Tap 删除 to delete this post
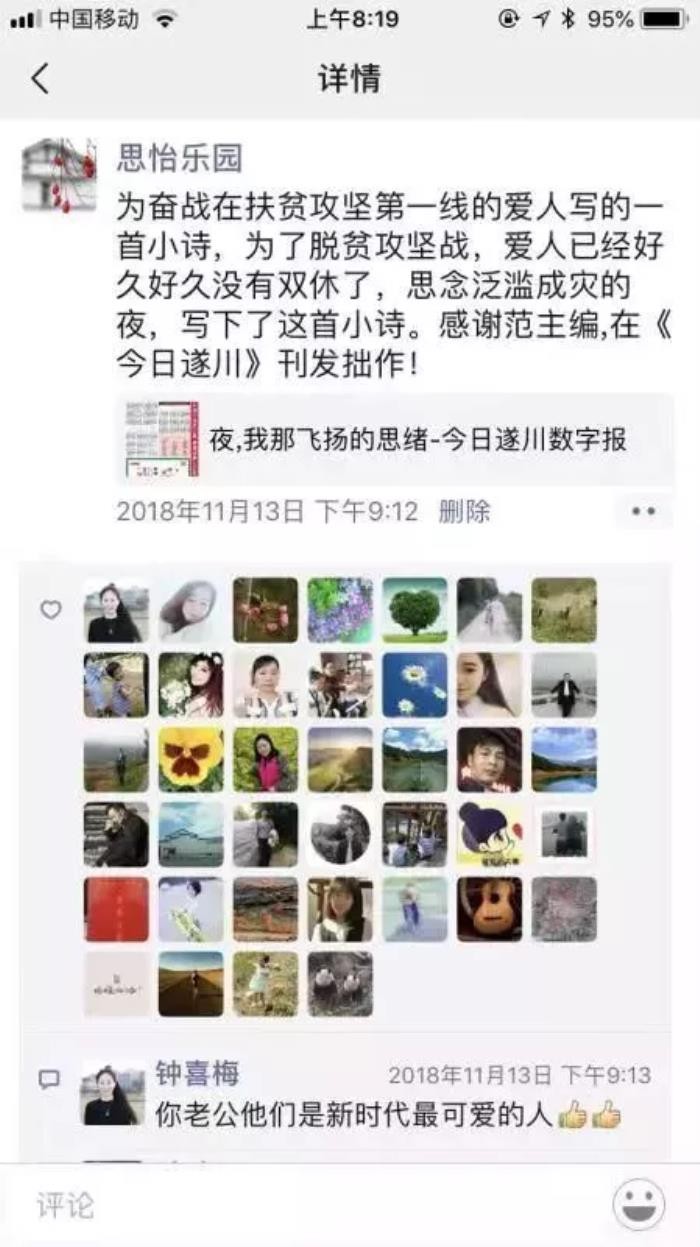The height and width of the screenshot is (1247, 700). click(x=464, y=512)
